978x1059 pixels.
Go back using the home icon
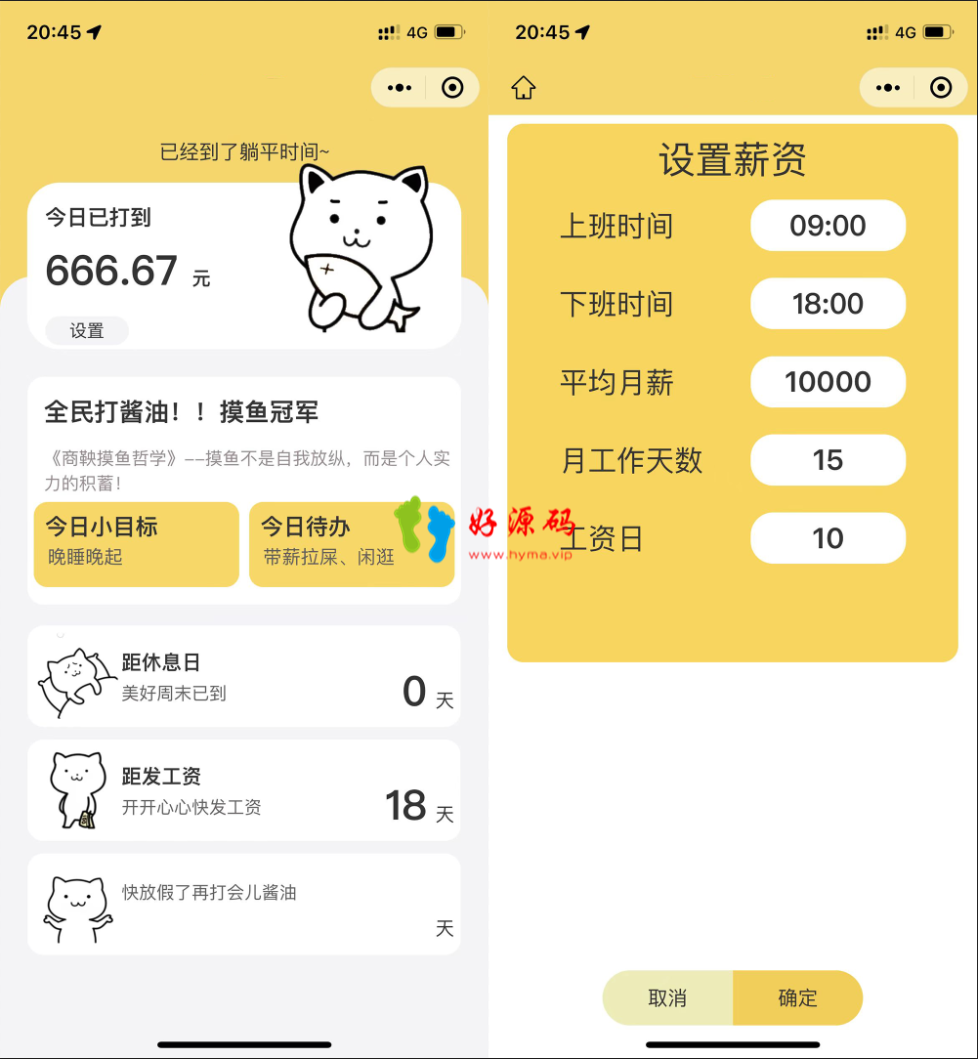[523, 88]
